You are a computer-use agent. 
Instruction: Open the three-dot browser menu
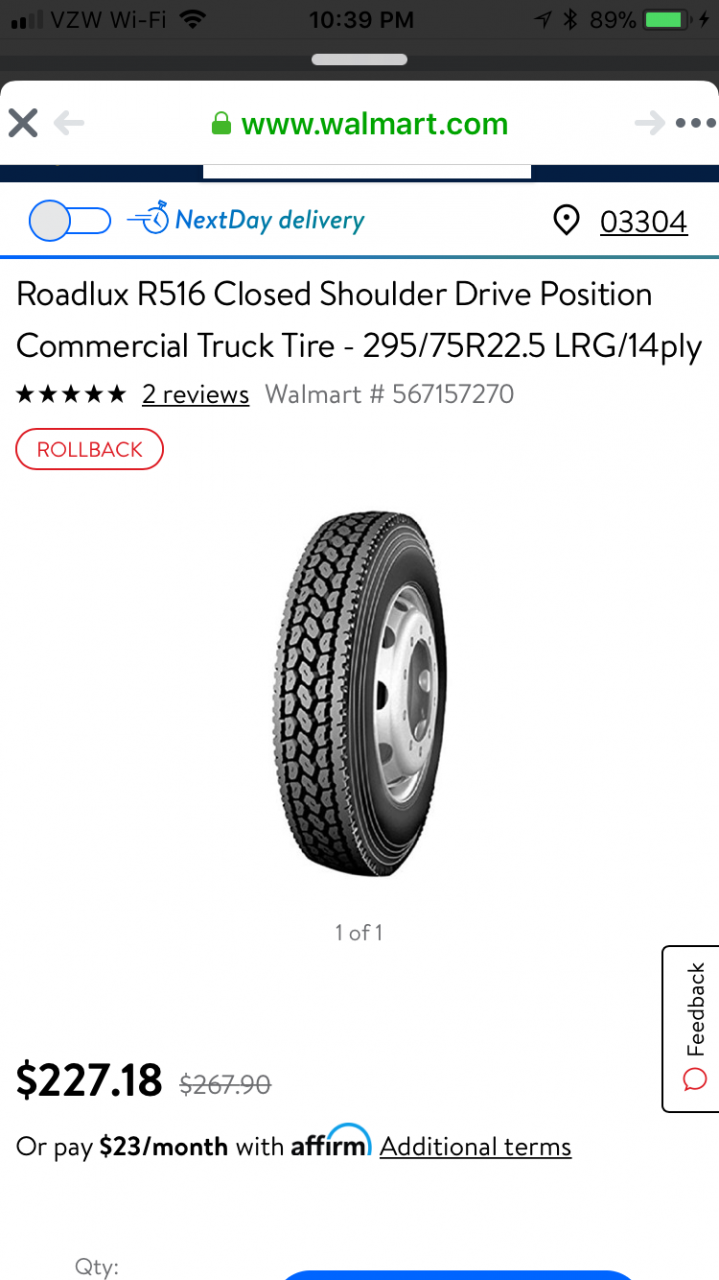click(x=696, y=124)
